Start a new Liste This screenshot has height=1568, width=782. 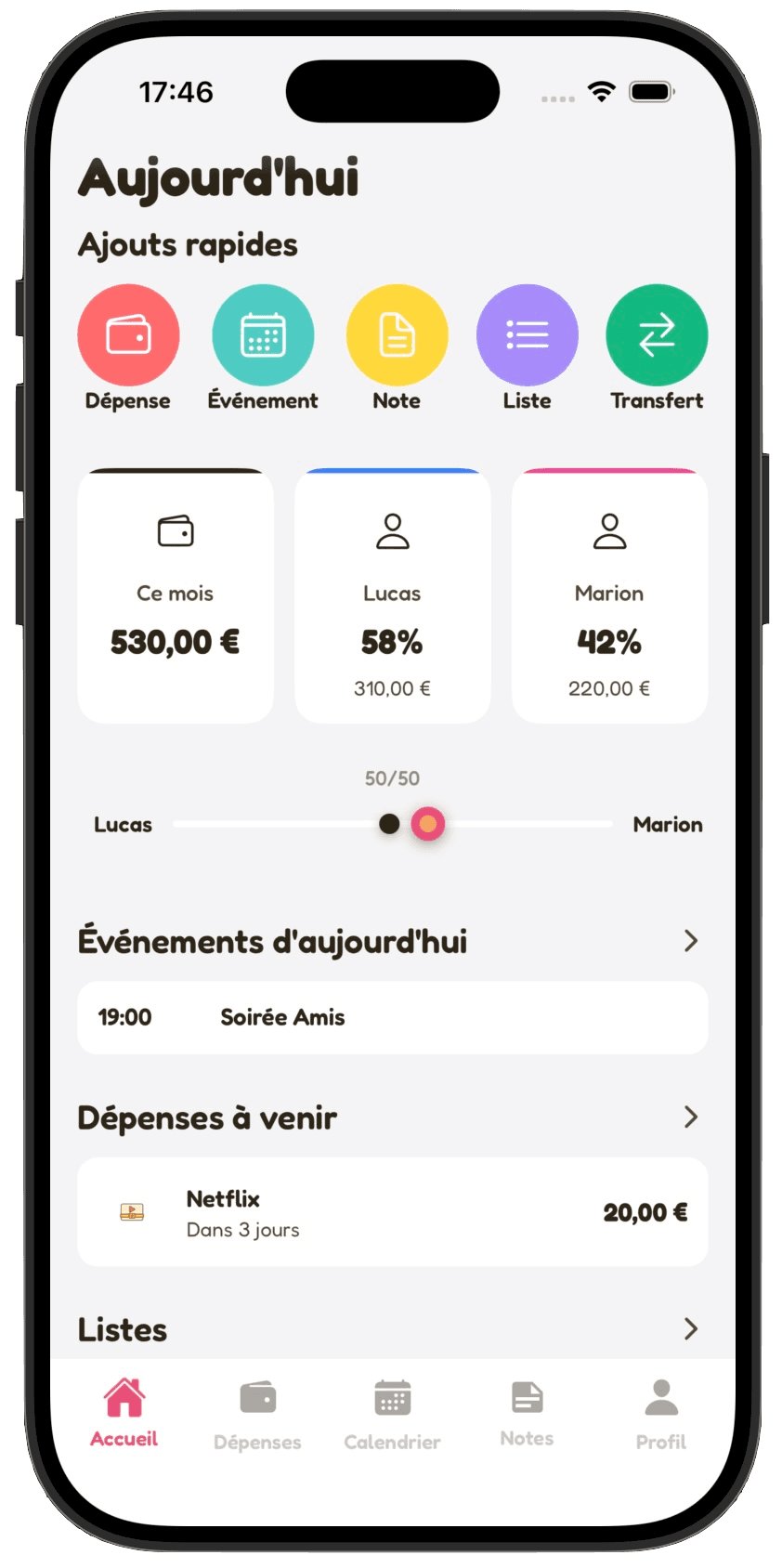click(x=527, y=335)
